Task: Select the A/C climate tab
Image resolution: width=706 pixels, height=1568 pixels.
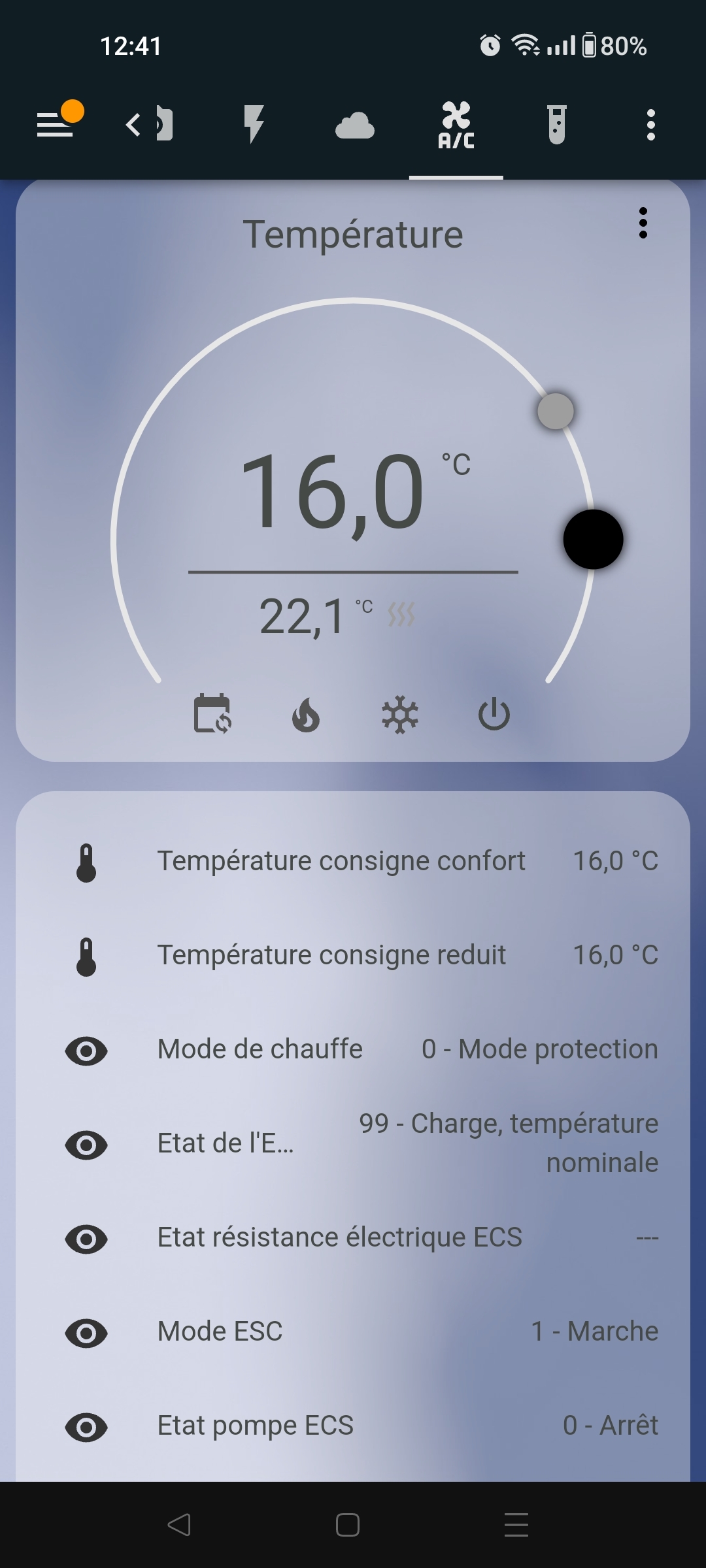Action: (x=456, y=125)
